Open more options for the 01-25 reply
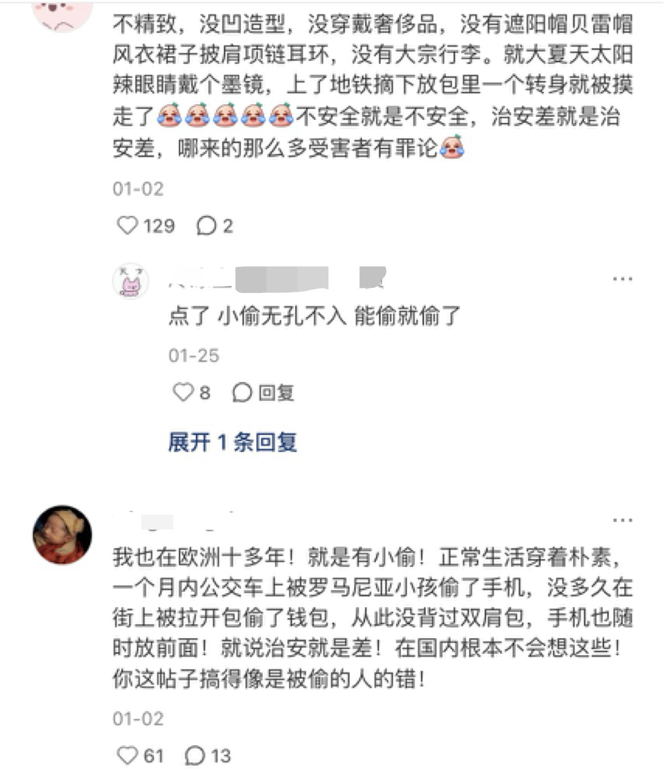The height and width of the screenshot is (772, 664). [x=622, y=277]
